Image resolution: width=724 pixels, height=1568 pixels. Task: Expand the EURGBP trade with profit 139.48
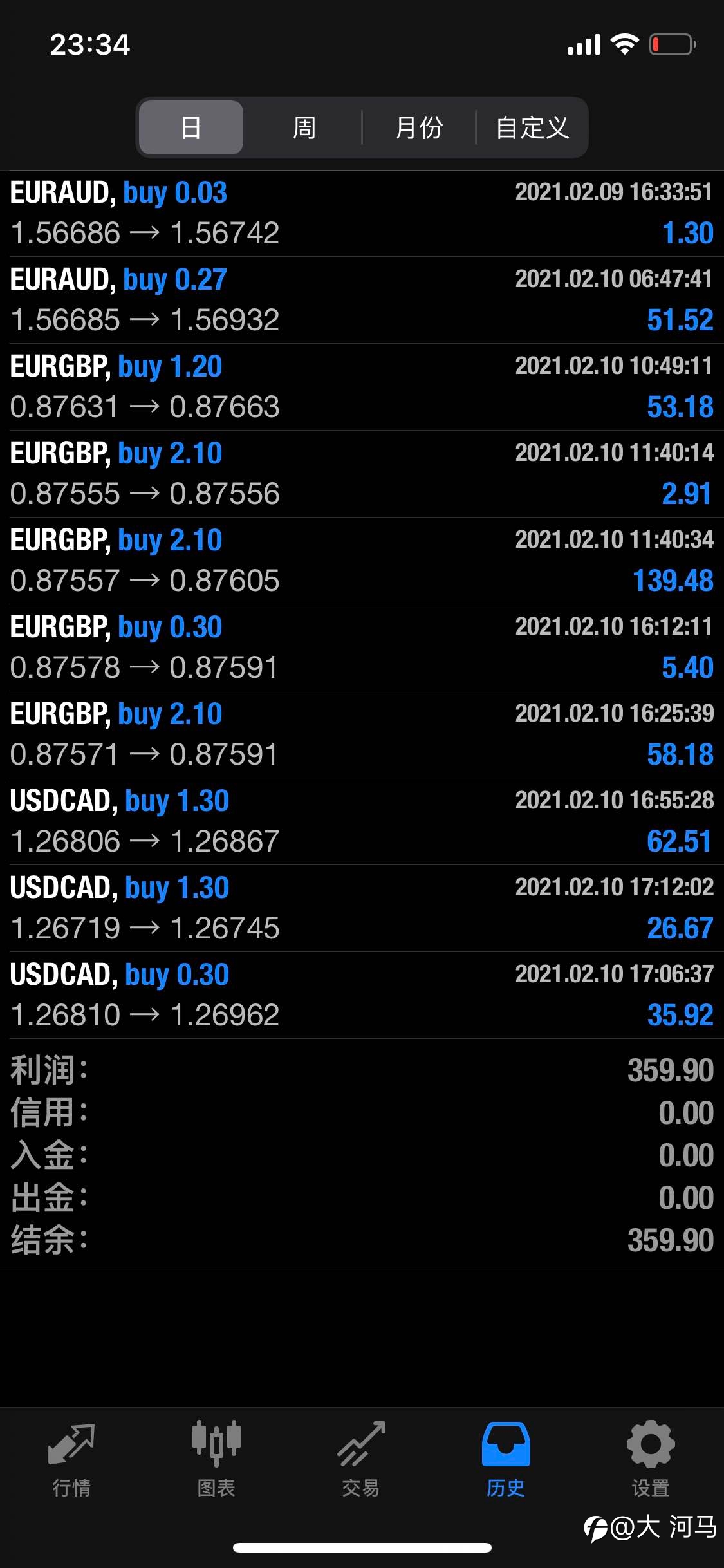(x=362, y=561)
